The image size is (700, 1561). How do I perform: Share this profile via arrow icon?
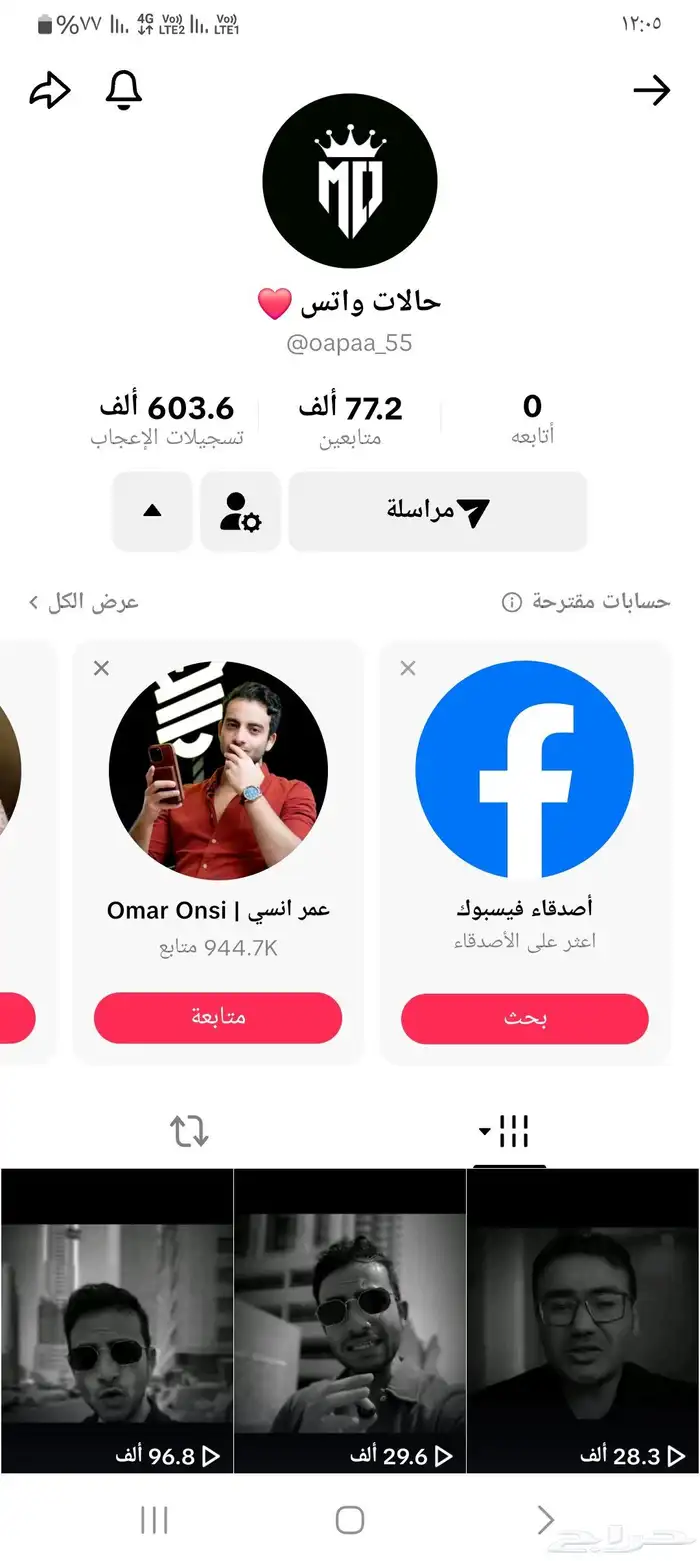[x=50, y=91]
